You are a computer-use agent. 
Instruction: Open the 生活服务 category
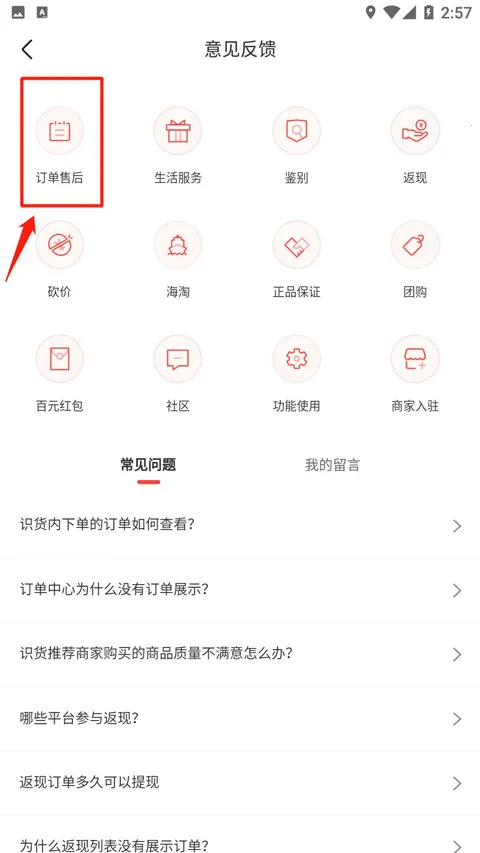[178, 145]
